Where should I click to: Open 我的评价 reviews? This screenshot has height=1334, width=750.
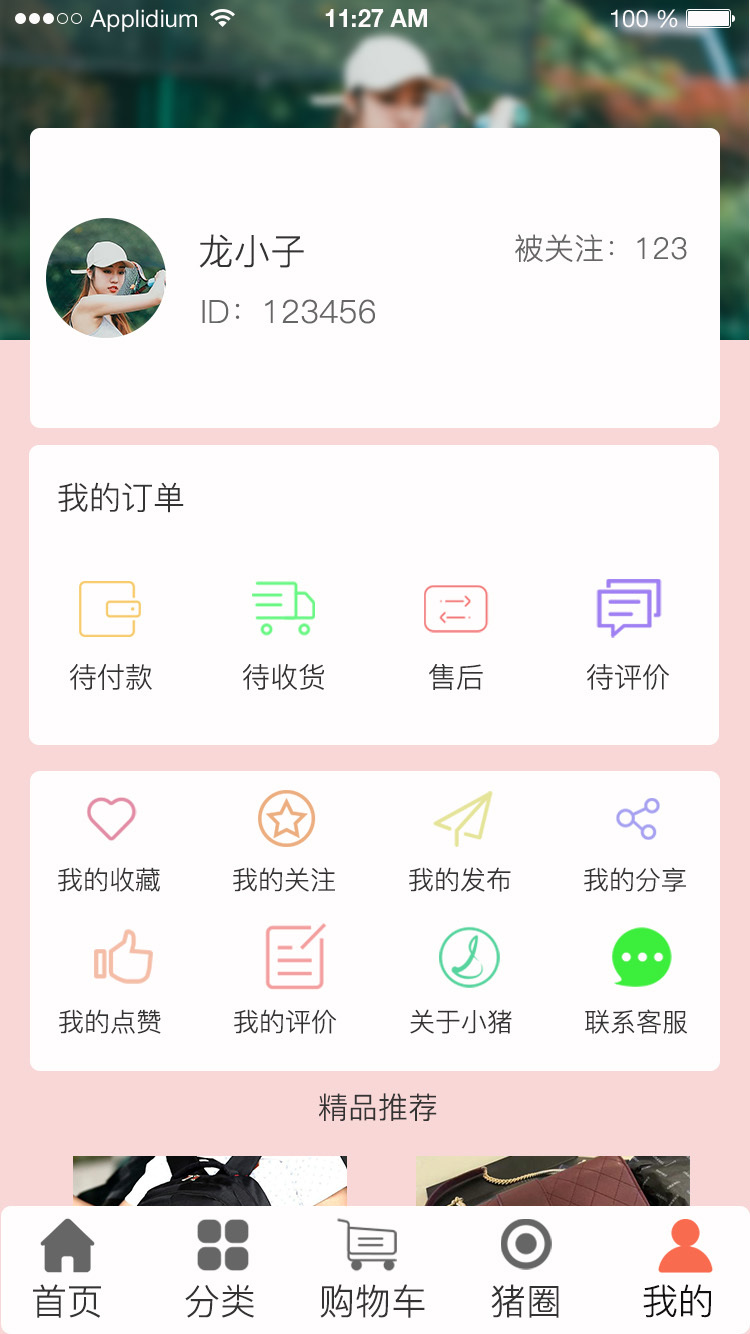(285, 984)
